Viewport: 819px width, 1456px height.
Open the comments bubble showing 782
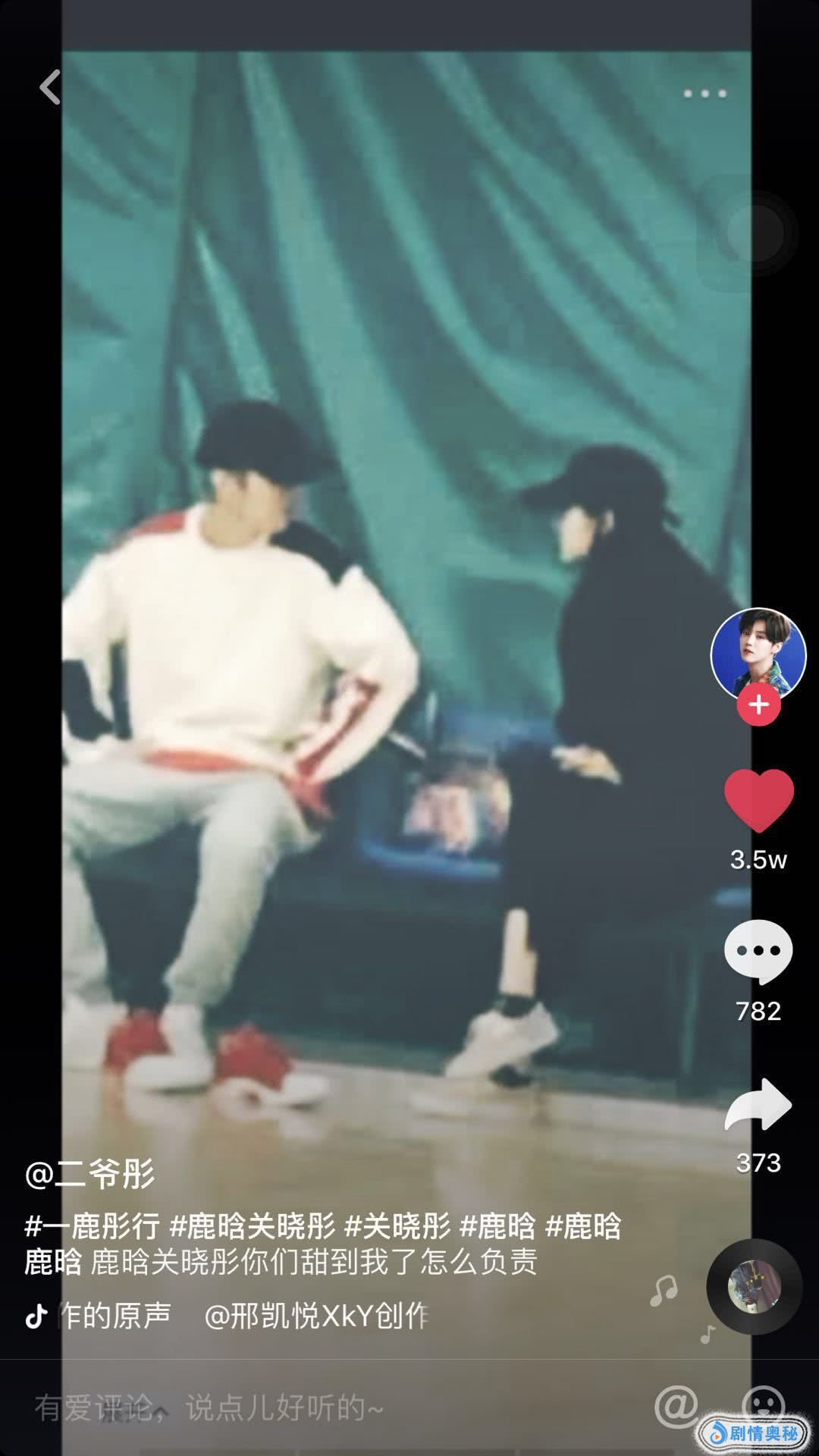[758, 952]
